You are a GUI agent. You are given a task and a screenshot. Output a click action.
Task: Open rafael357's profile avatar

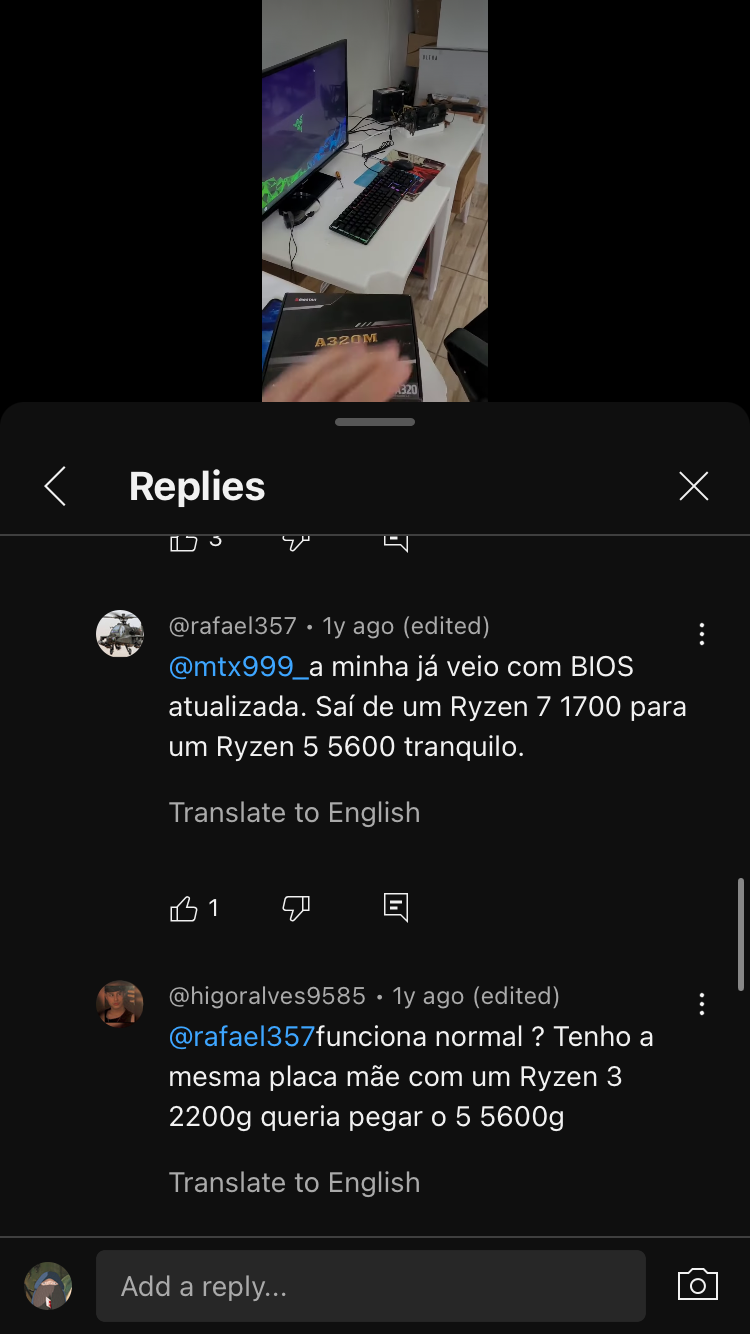click(120, 634)
